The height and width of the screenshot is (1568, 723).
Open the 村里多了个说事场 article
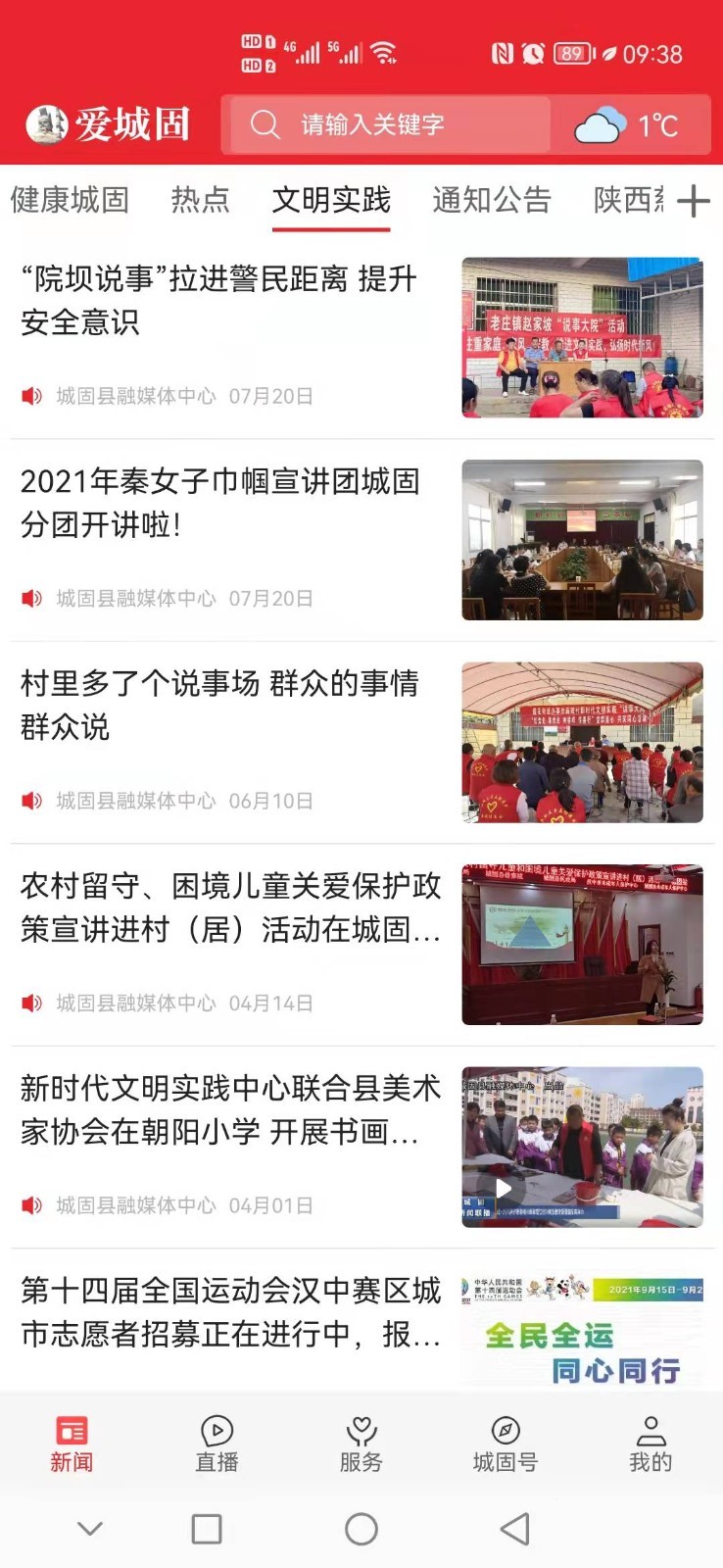[x=220, y=705]
